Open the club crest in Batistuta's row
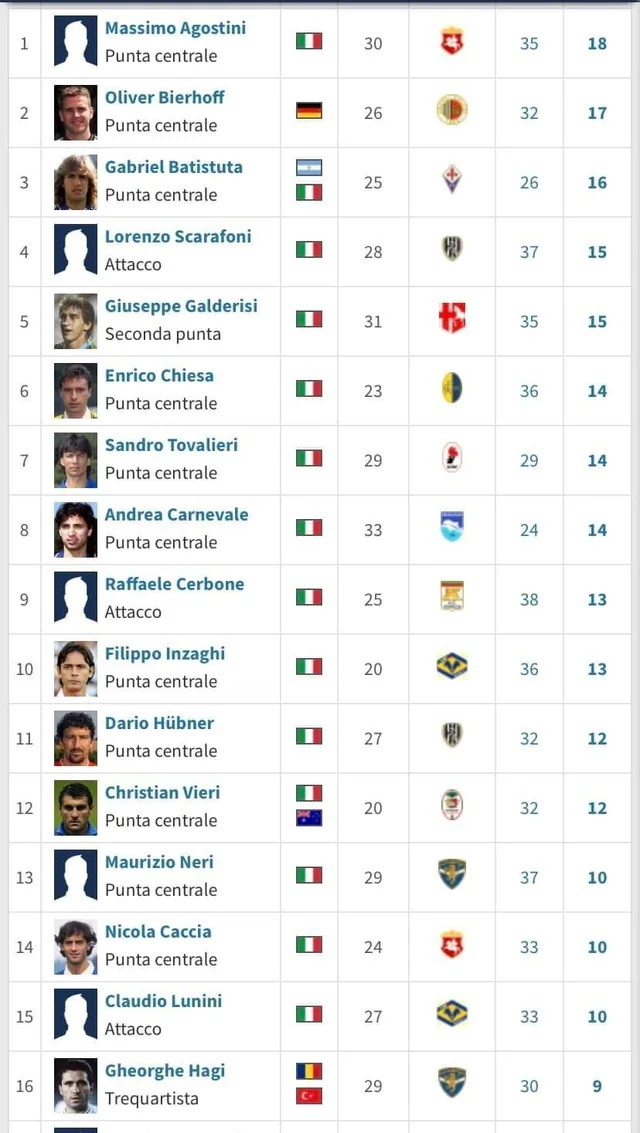The height and width of the screenshot is (1133, 640). pos(452,179)
